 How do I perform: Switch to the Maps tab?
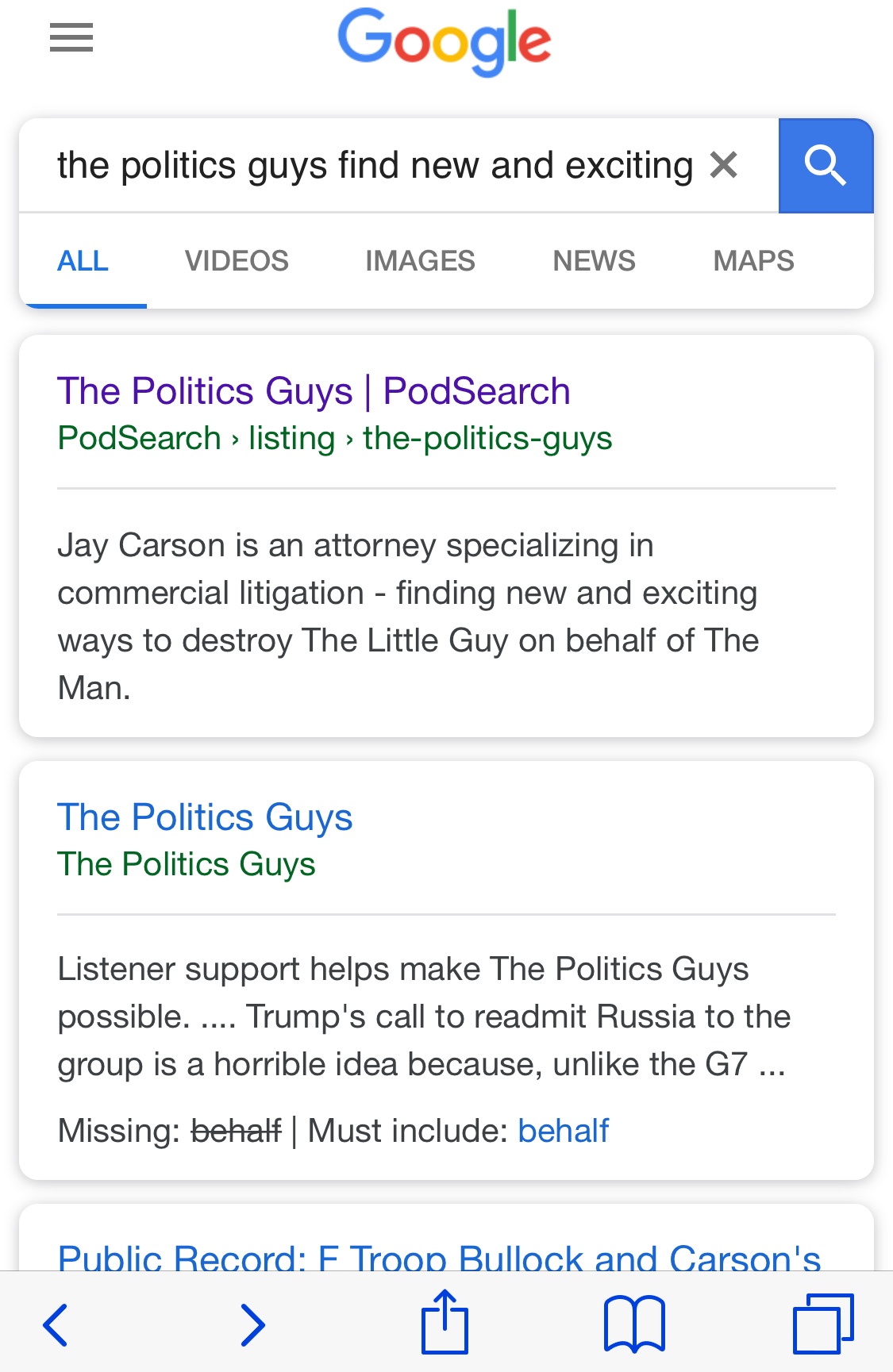point(753,261)
